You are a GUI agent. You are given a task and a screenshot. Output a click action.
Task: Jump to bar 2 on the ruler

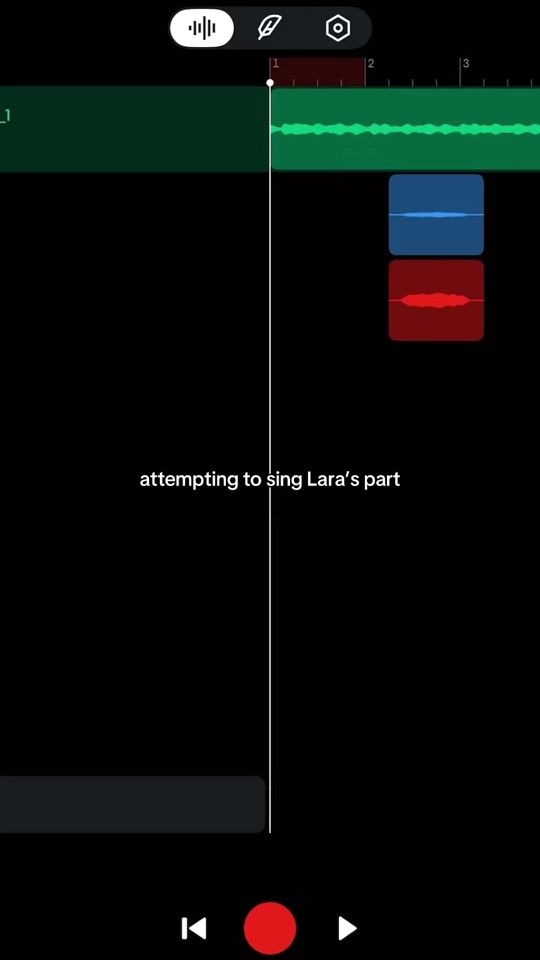[370, 64]
